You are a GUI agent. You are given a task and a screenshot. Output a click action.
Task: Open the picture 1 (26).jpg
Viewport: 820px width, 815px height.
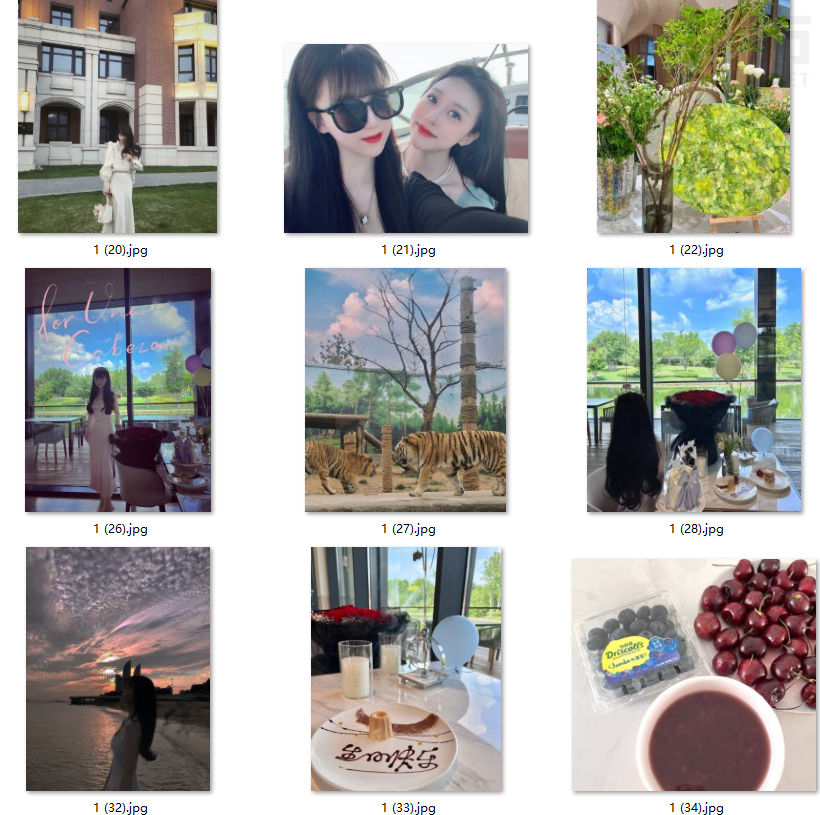point(118,390)
